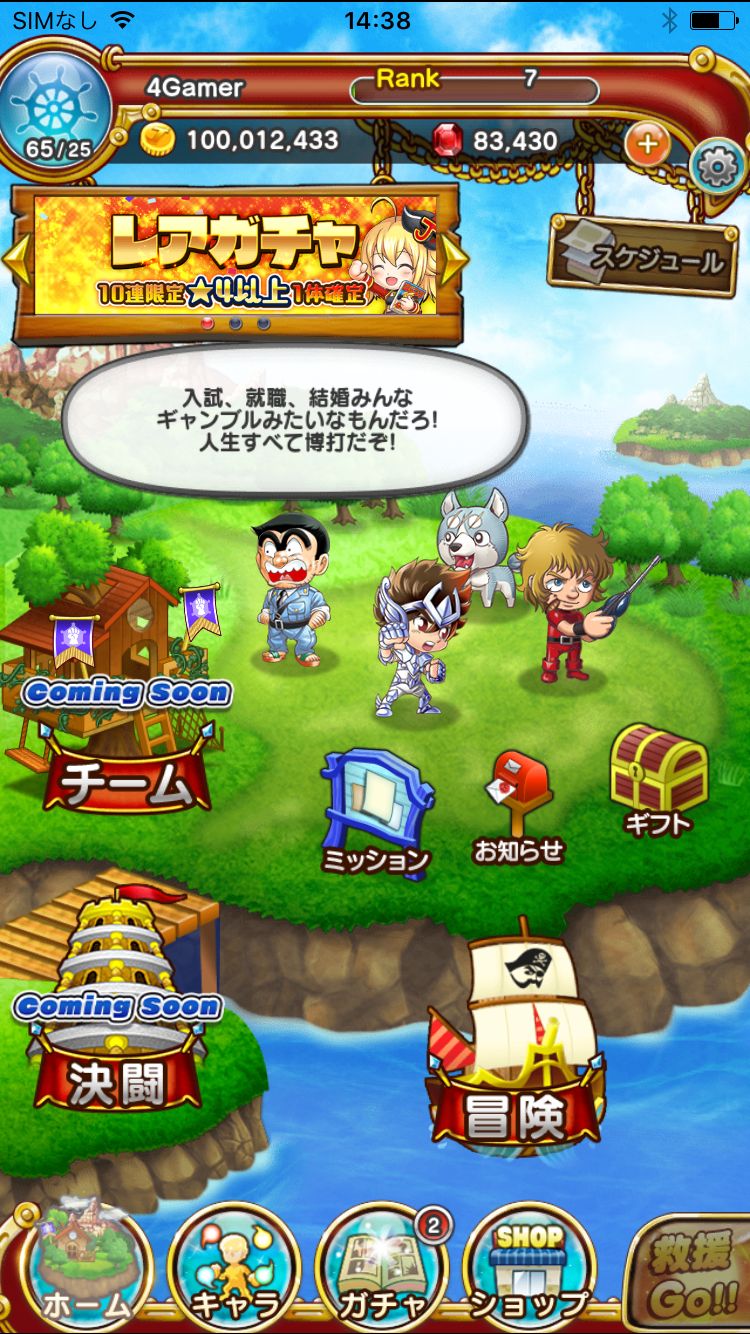Open the settings gear icon

pyautogui.click(x=716, y=167)
